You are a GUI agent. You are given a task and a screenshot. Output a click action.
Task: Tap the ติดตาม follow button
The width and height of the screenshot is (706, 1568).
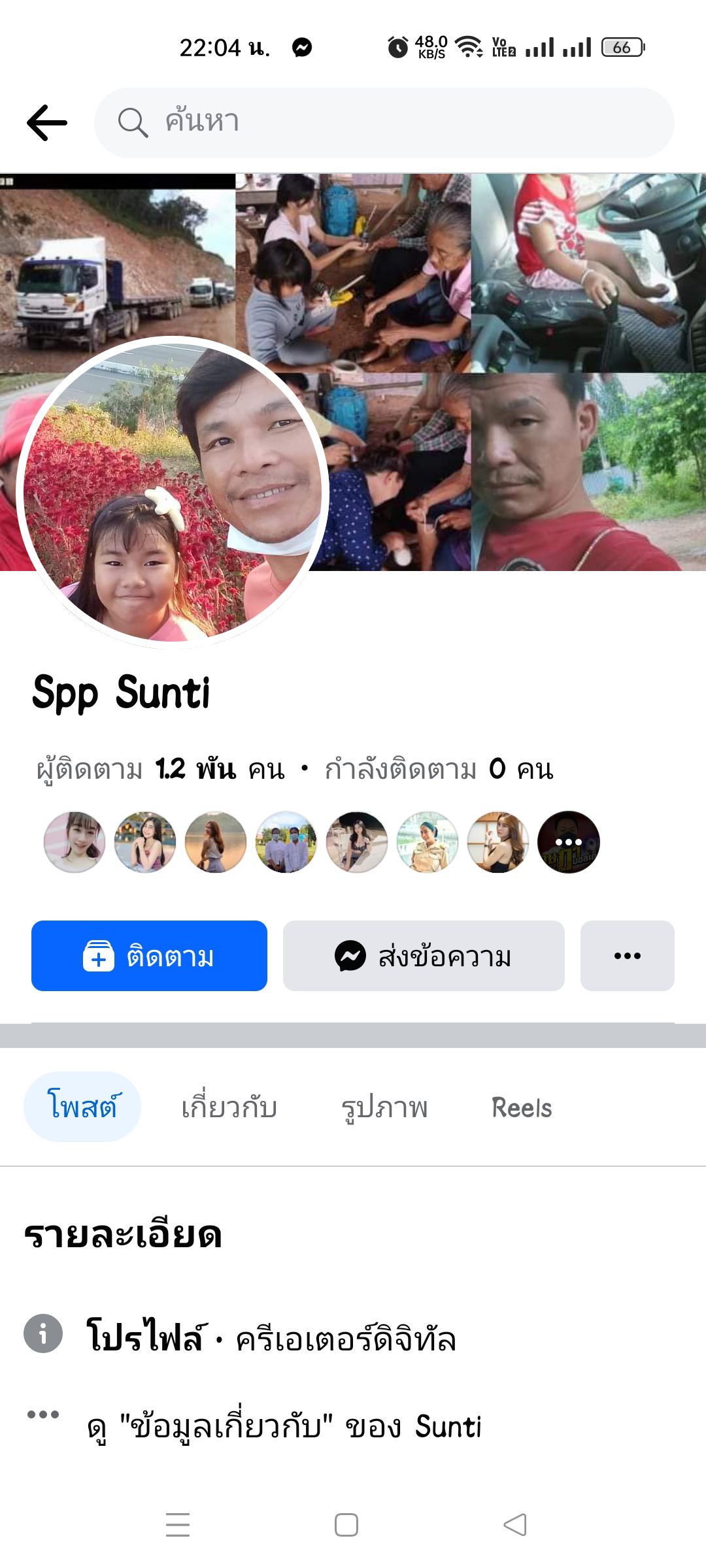pos(149,956)
